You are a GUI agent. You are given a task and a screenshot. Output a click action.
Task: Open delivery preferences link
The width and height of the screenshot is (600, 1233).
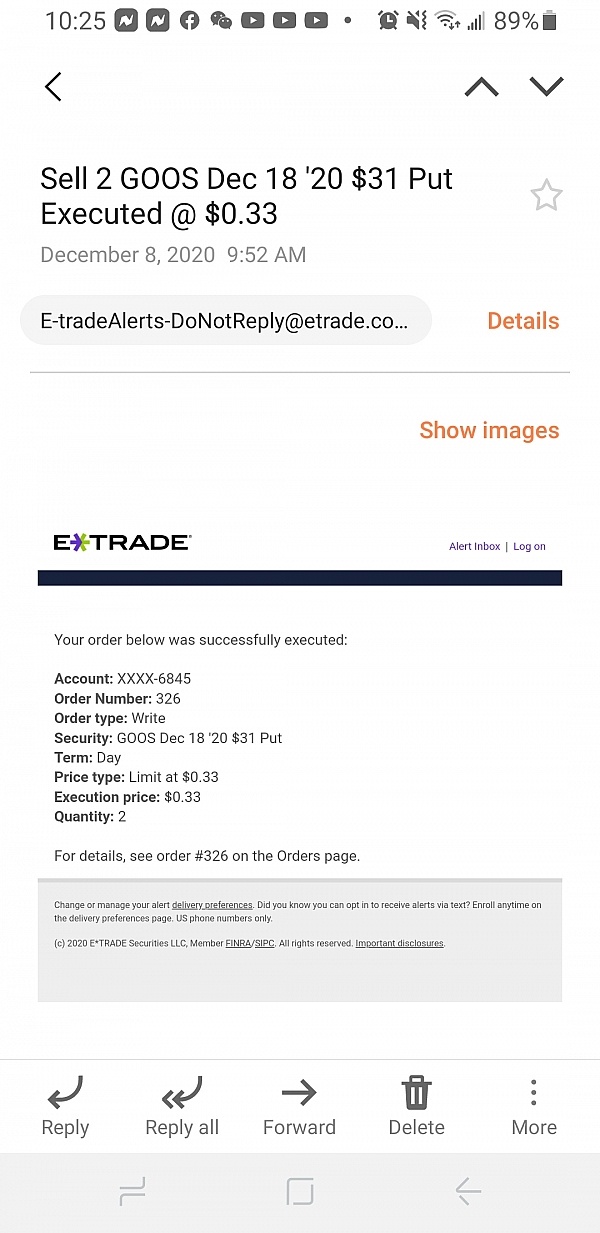[212, 905]
